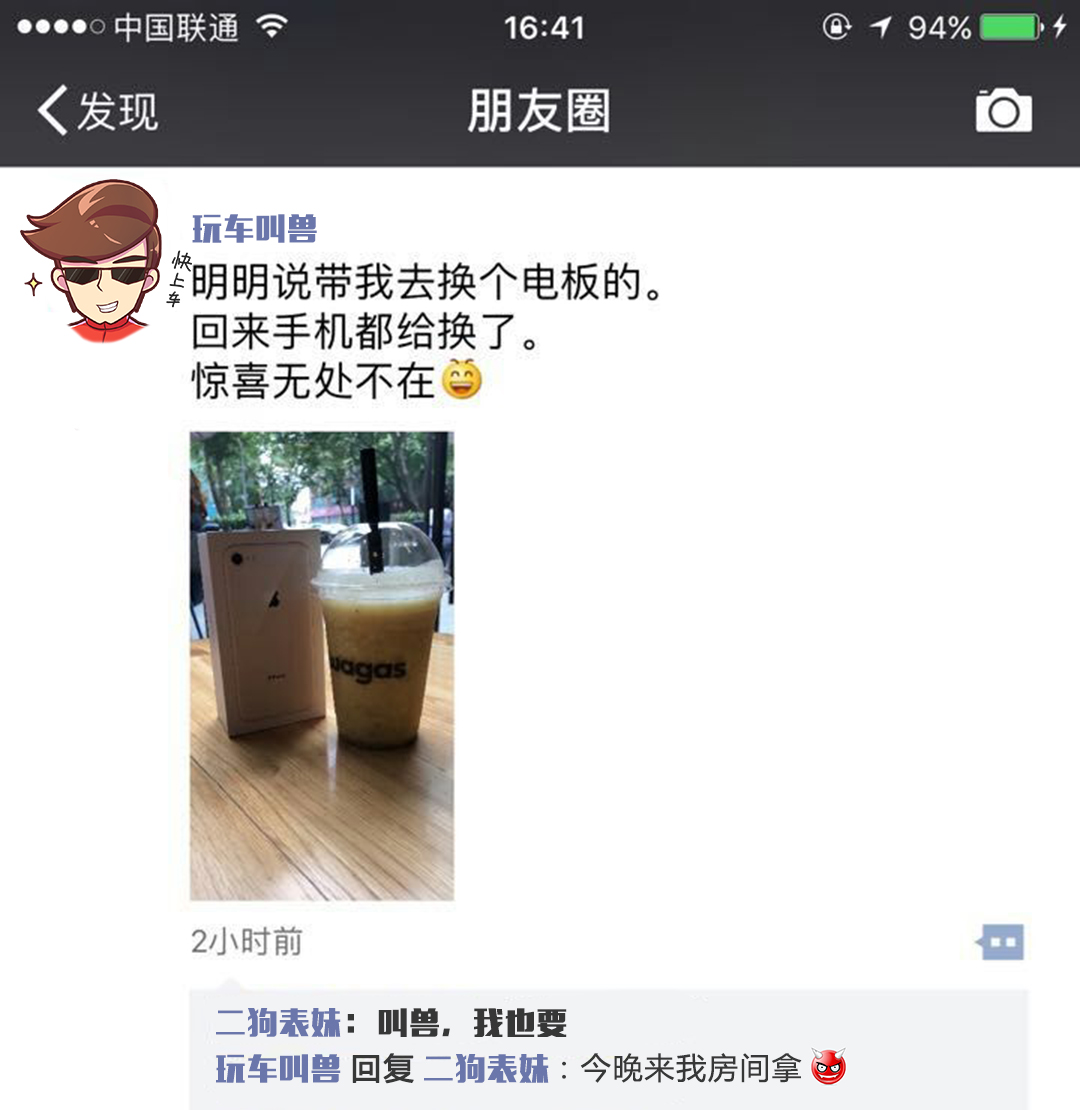The height and width of the screenshot is (1110, 1080).
Task: Go back to the 发现 page
Action: coord(98,110)
